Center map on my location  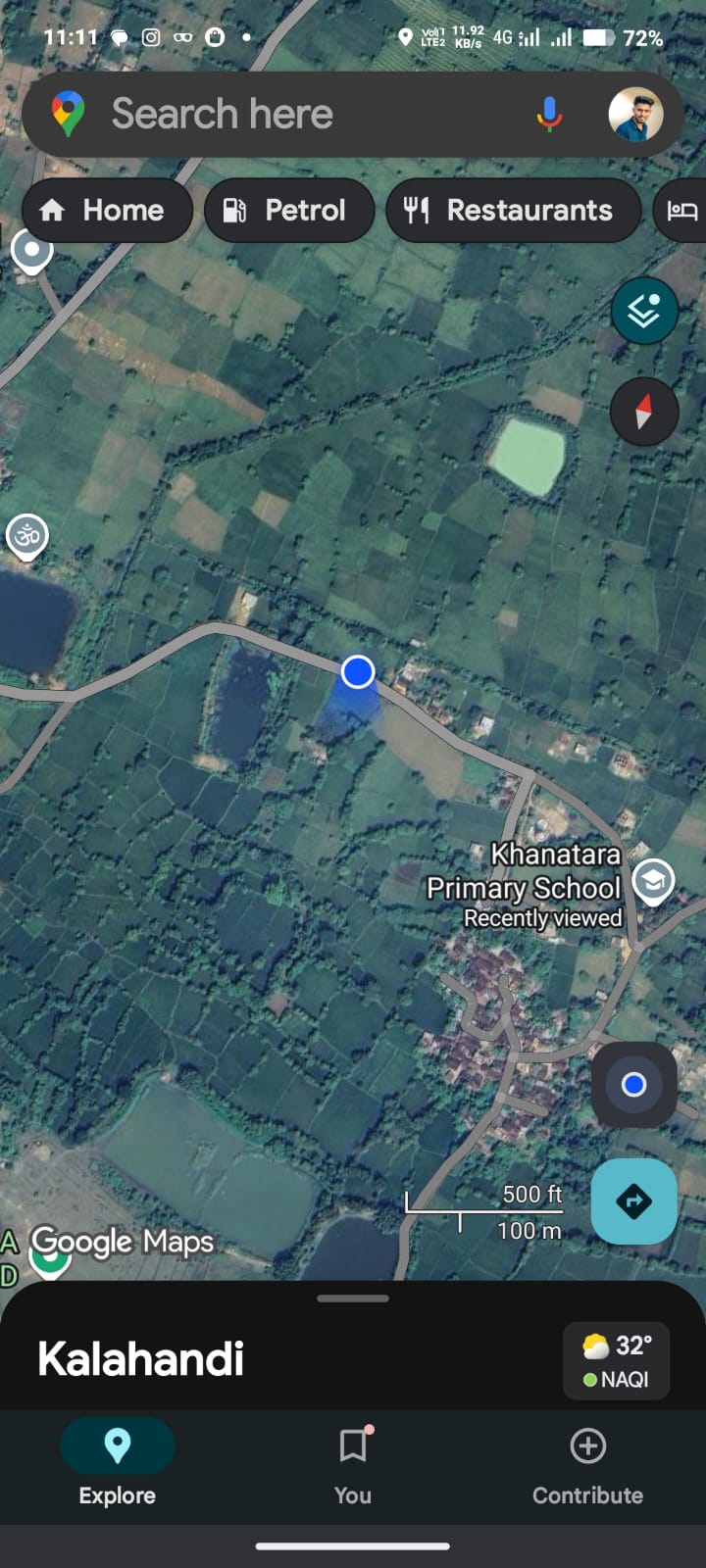click(x=633, y=1085)
